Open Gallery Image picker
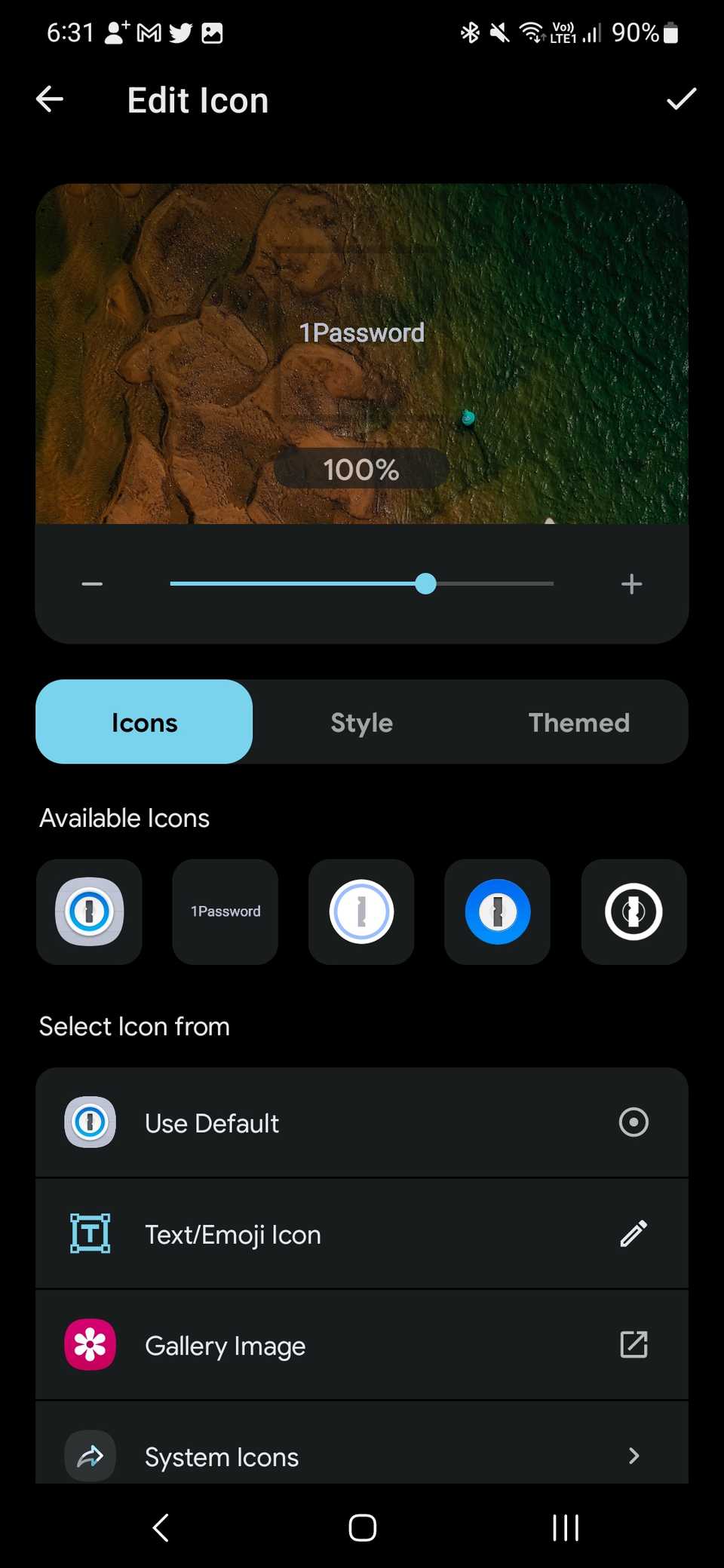This screenshot has height=1568, width=724. (x=634, y=1345)
